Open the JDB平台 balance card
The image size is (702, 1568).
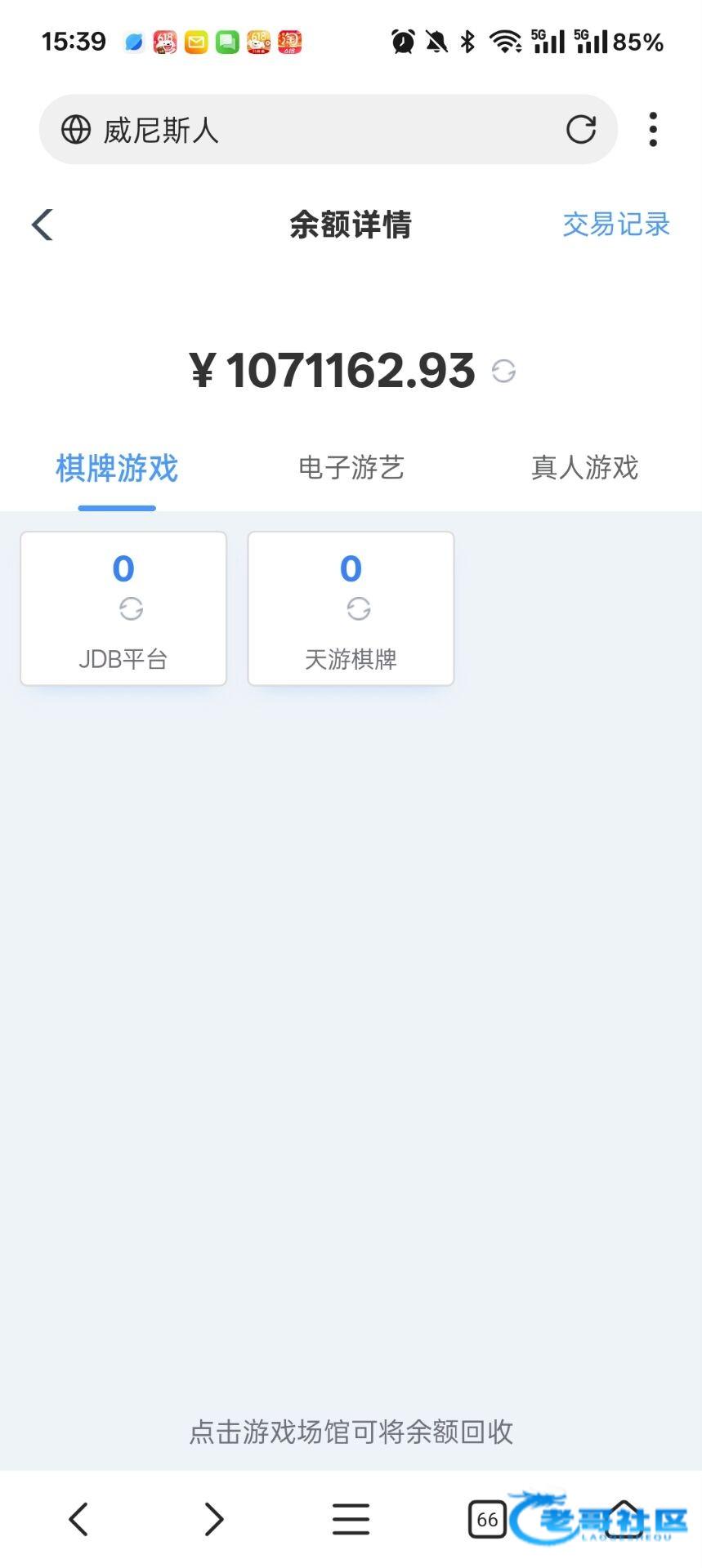[x=123, y=608]
